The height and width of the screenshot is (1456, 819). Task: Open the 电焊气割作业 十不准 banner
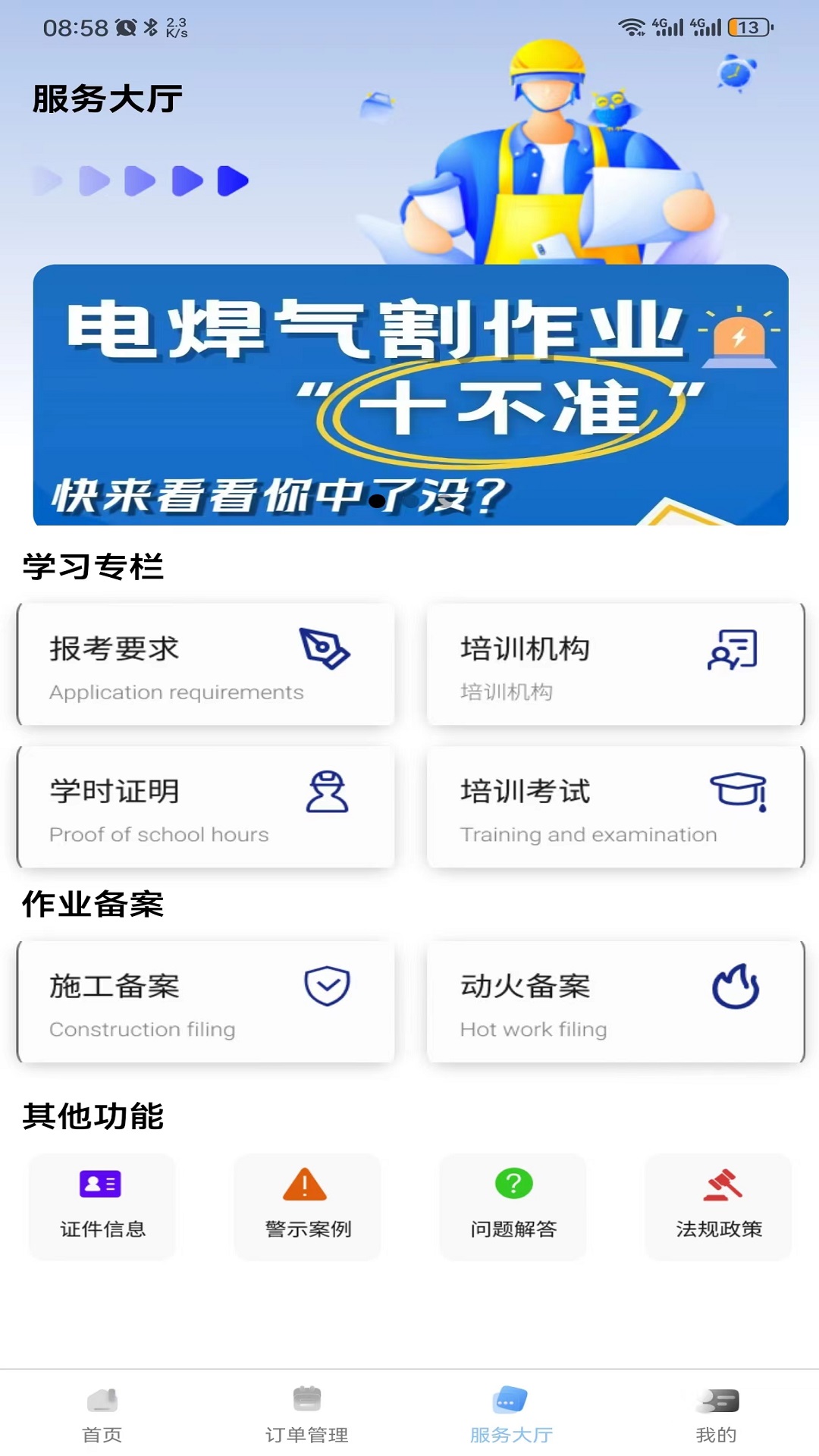(x=409, y=394)
